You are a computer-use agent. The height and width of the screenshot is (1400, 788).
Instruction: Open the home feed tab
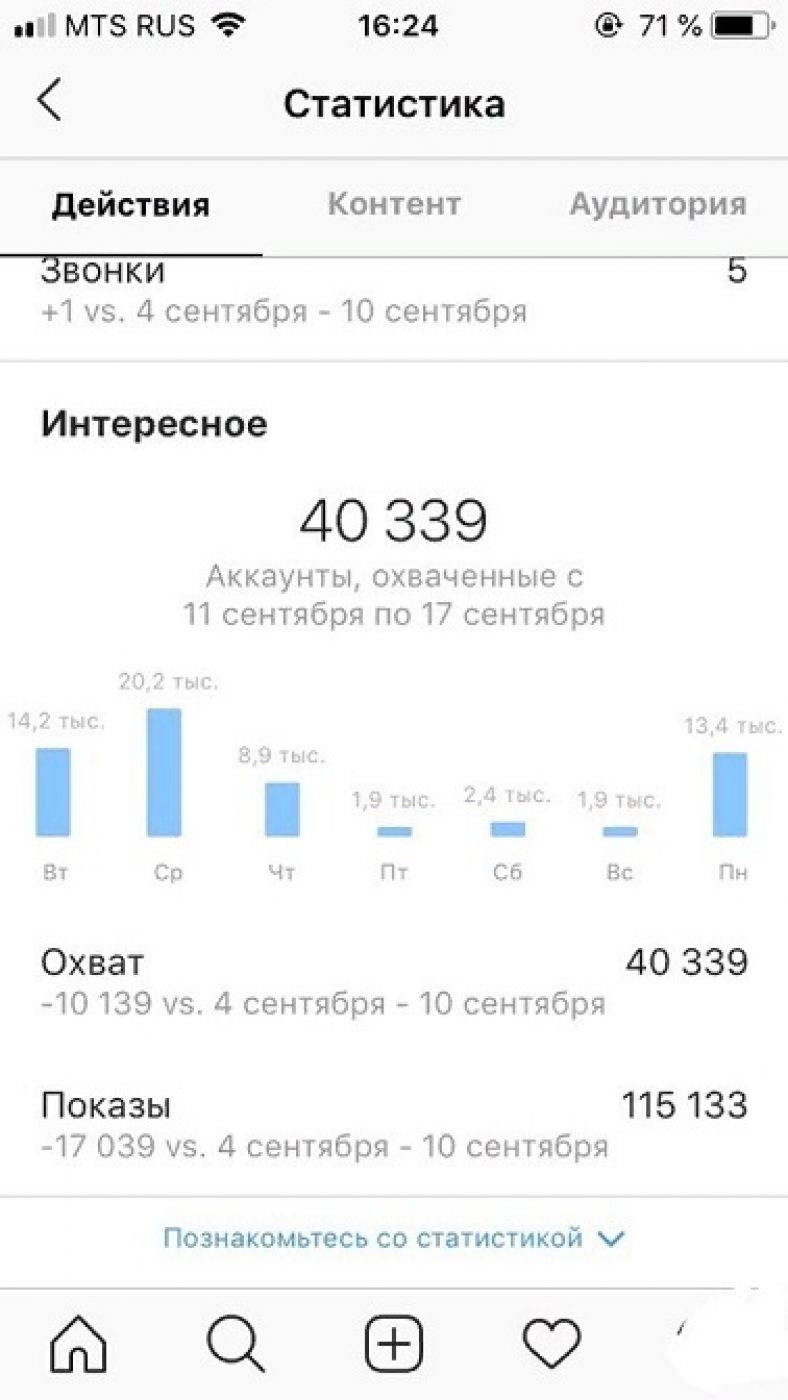tap(79, 1344)
